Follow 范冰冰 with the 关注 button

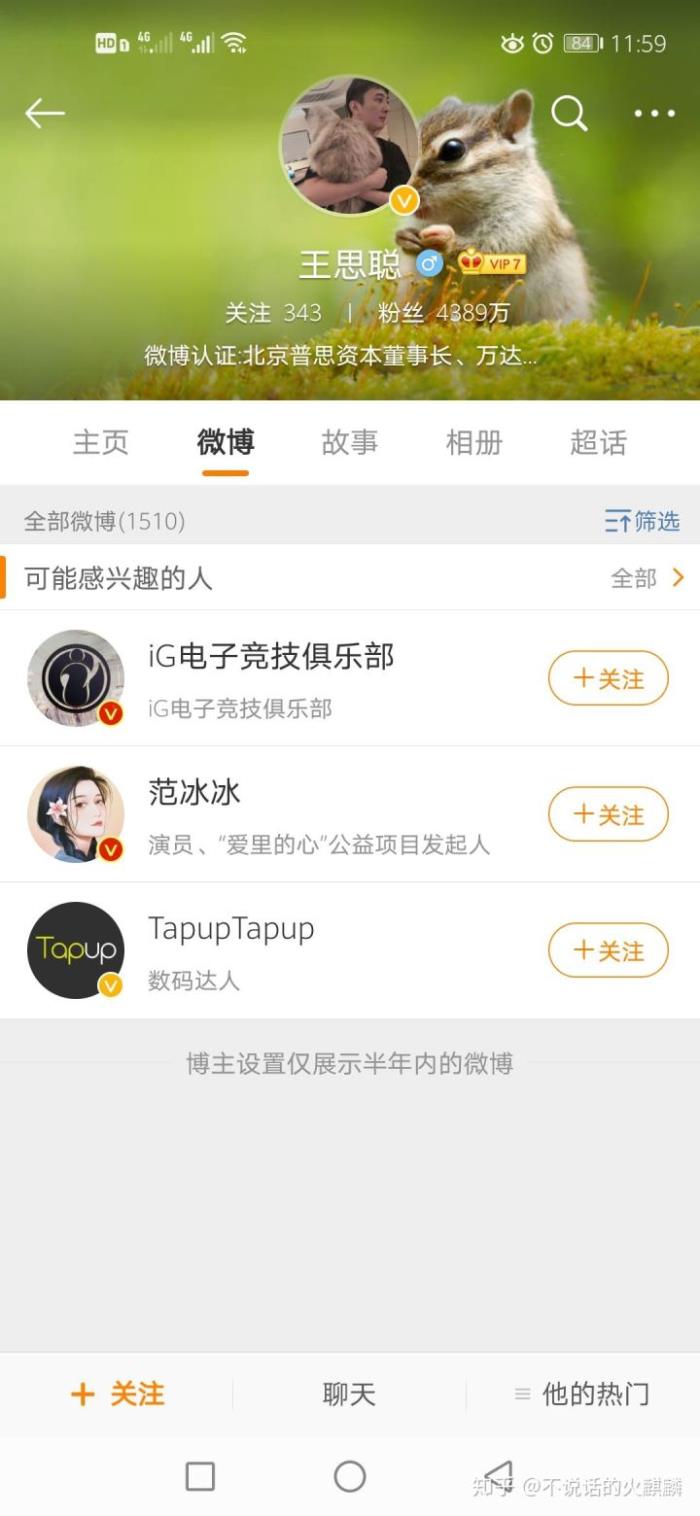[608, 815]
